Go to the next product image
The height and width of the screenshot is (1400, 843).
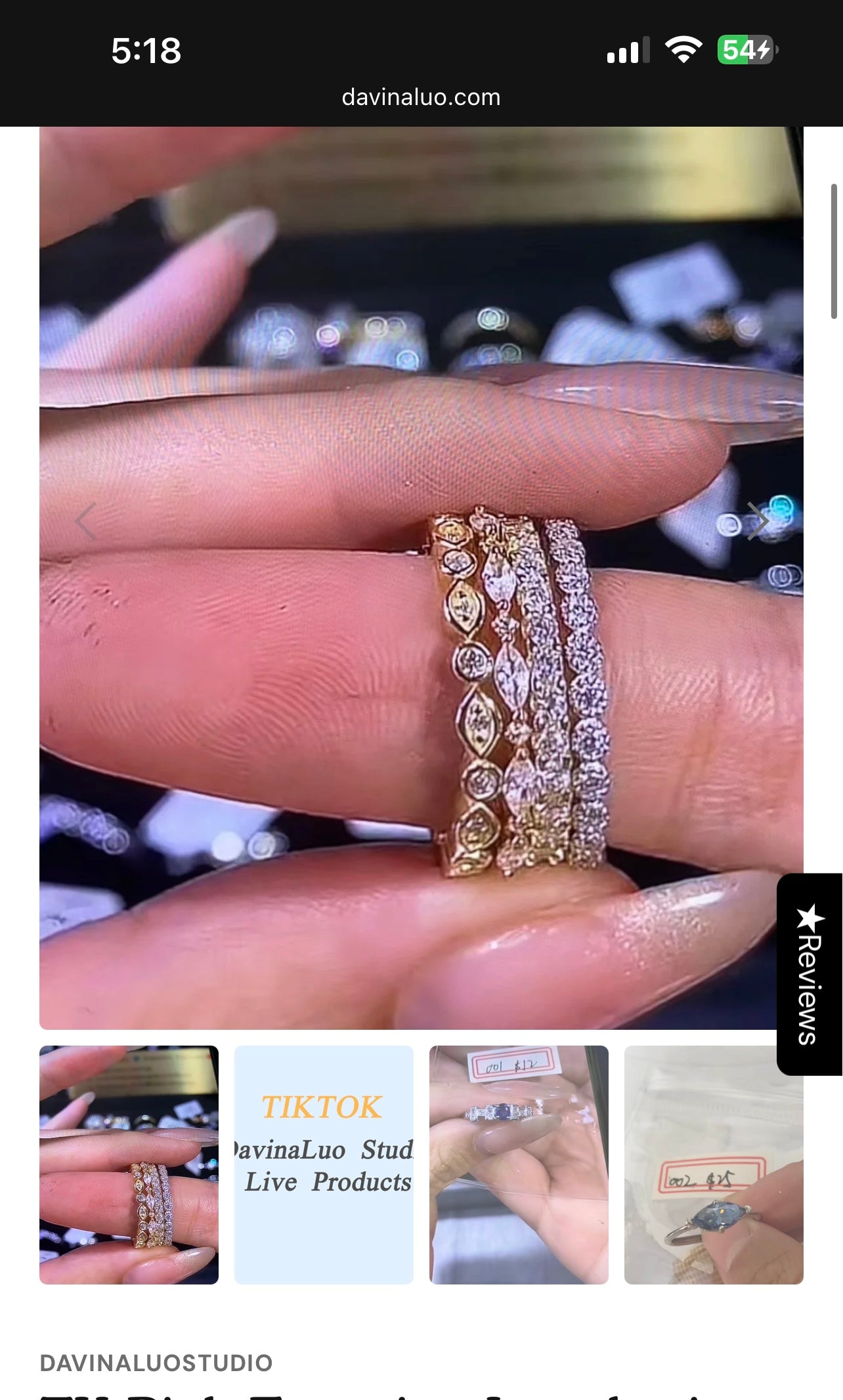pyautogui.click(x=757, y=522)
